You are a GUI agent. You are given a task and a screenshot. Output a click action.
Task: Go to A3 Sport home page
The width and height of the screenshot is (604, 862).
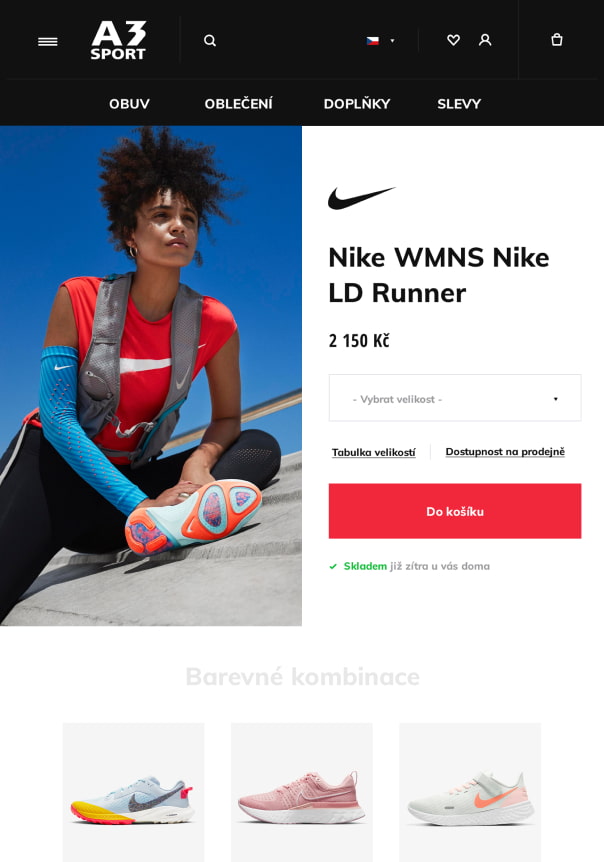pyautogui.click(x=118, y=40)
